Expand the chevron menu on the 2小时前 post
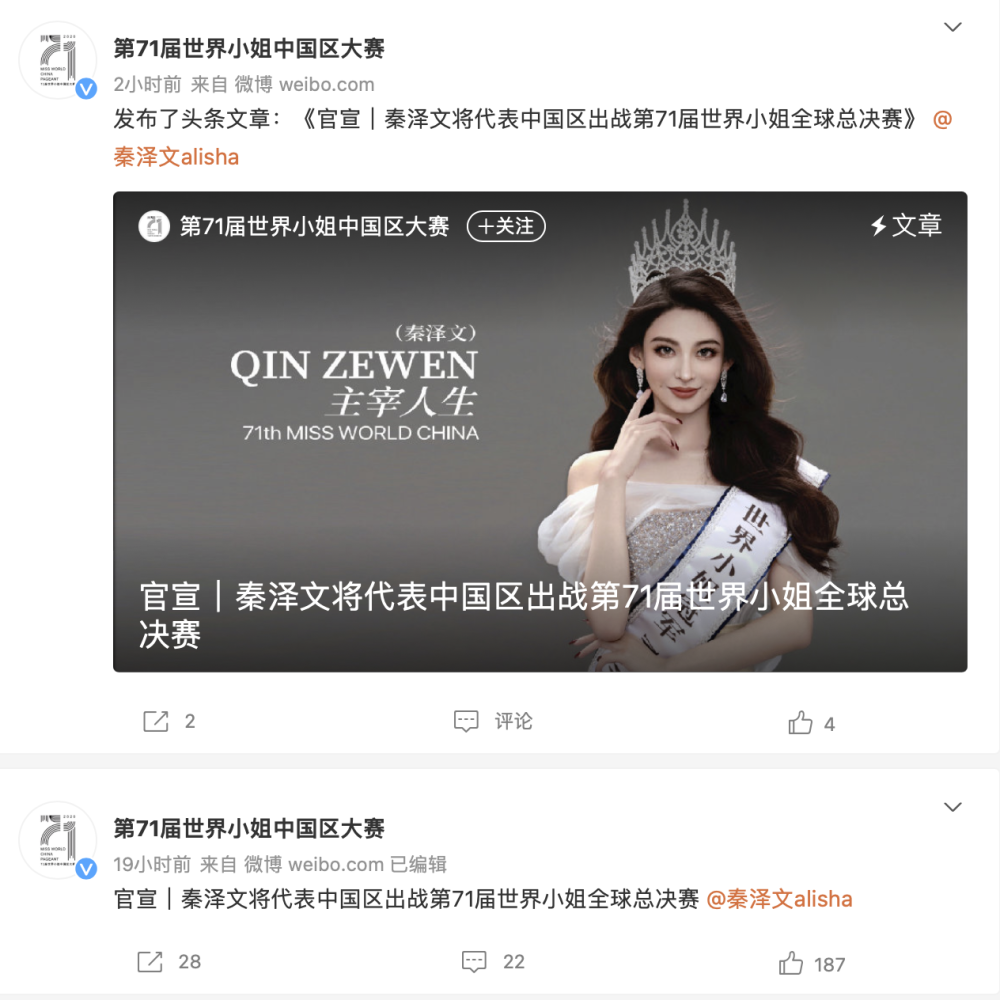The height and width of the screenshot is (1000, 1000). 952,27
